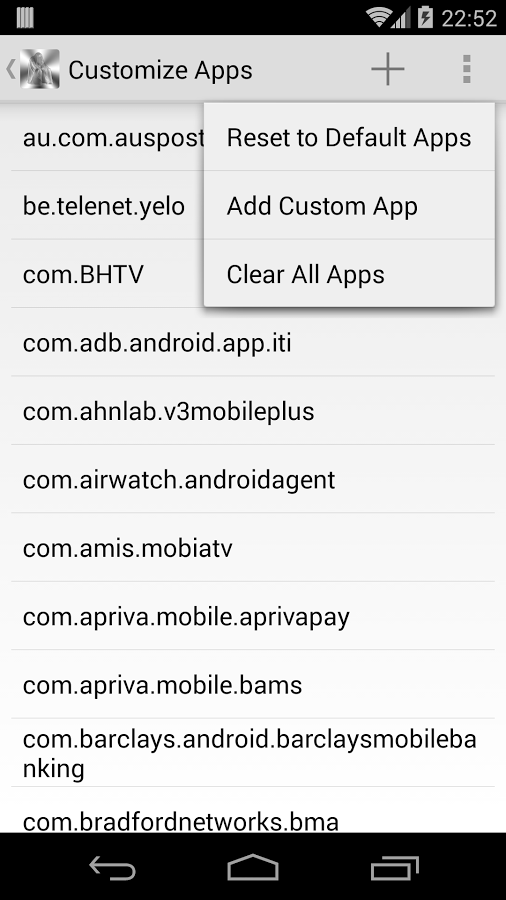Viewport: 506px width, 900px height.
Task: Open com.bradfordnetworks.bma entry
Action: (x=252, y=810)
